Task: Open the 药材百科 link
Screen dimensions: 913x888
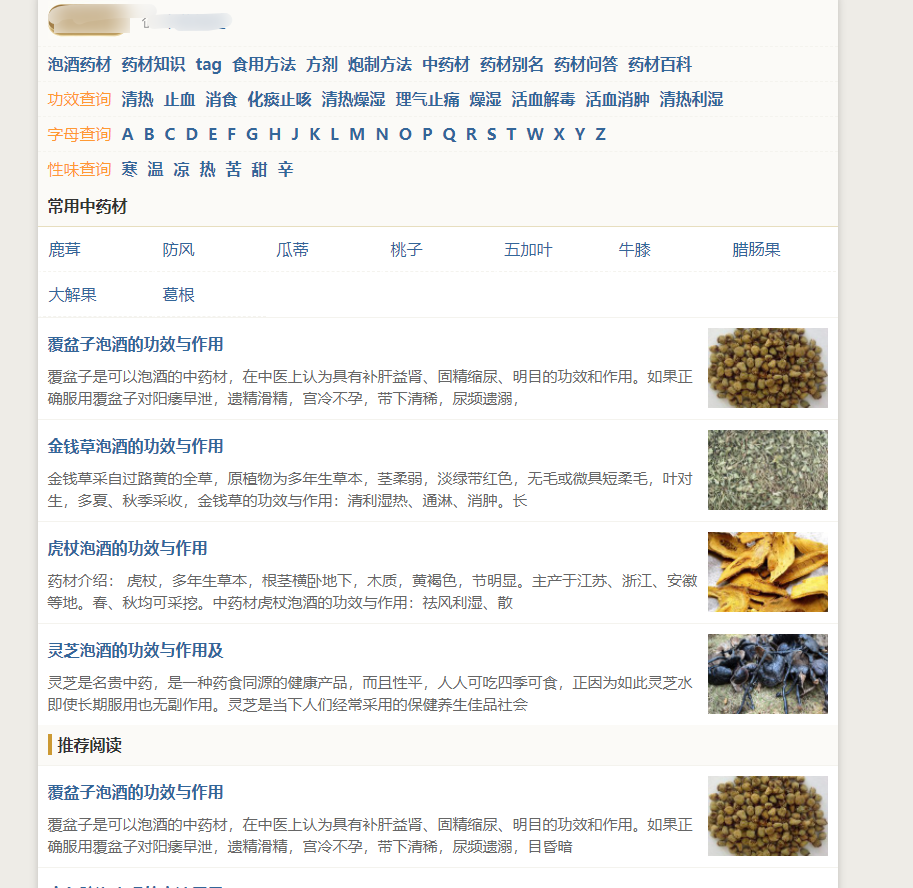Action: (659, 64)
